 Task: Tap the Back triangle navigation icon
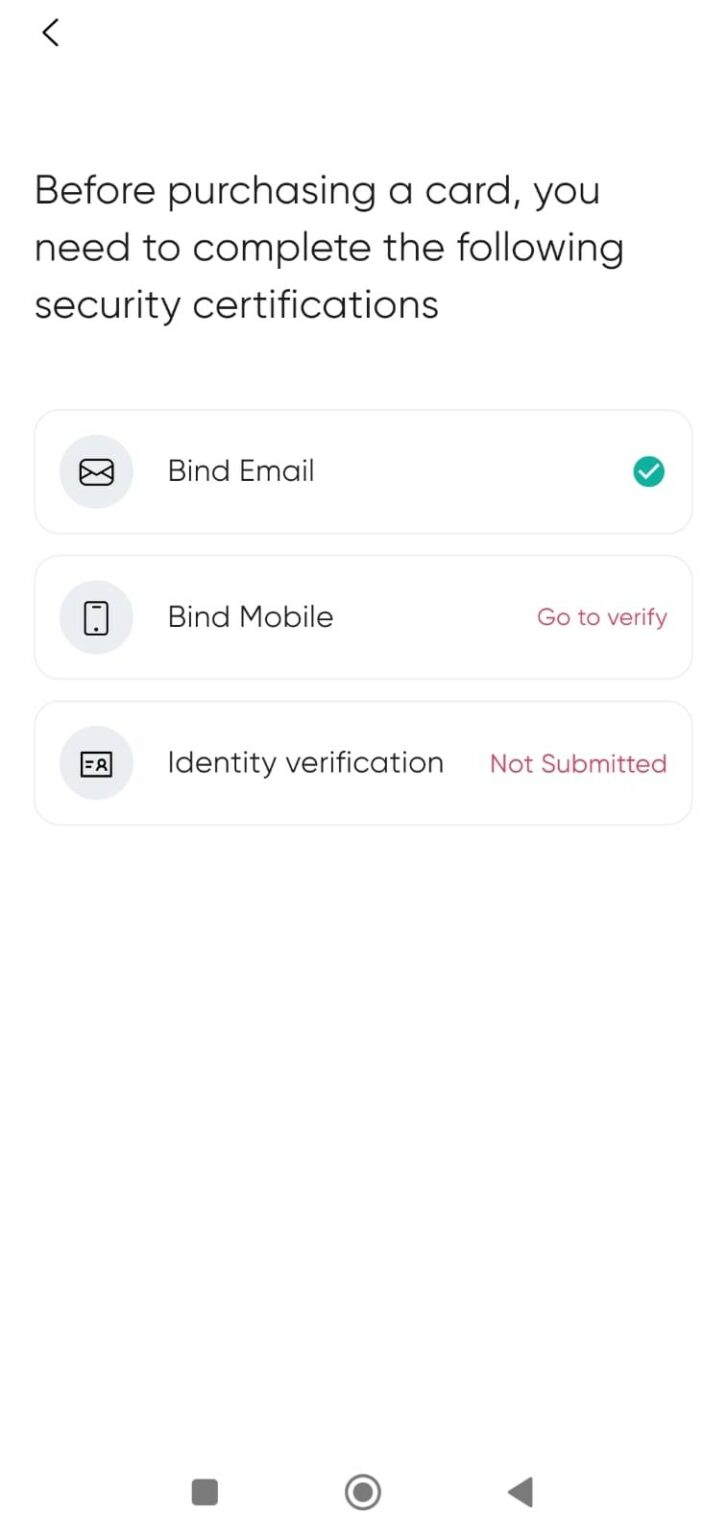(519, 1491)
